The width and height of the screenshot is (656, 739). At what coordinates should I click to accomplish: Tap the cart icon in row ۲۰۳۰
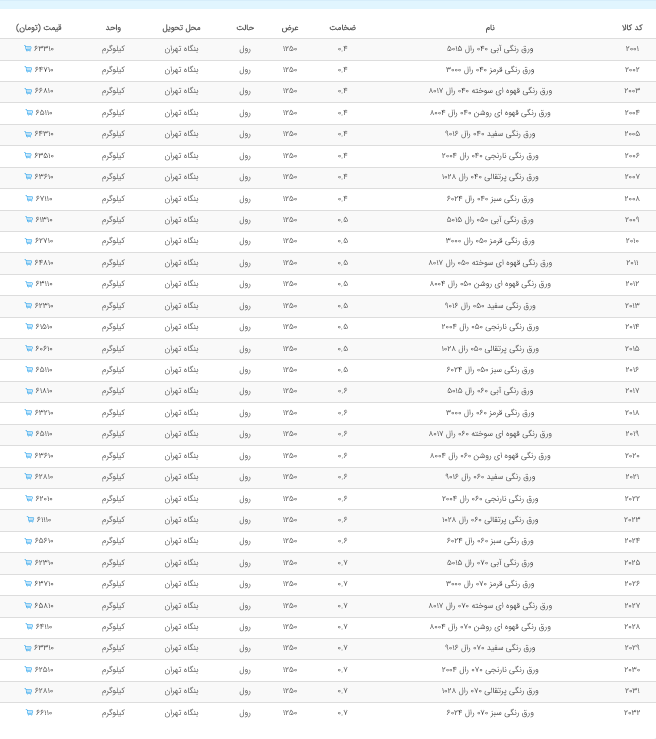click(x=28, y=669)
